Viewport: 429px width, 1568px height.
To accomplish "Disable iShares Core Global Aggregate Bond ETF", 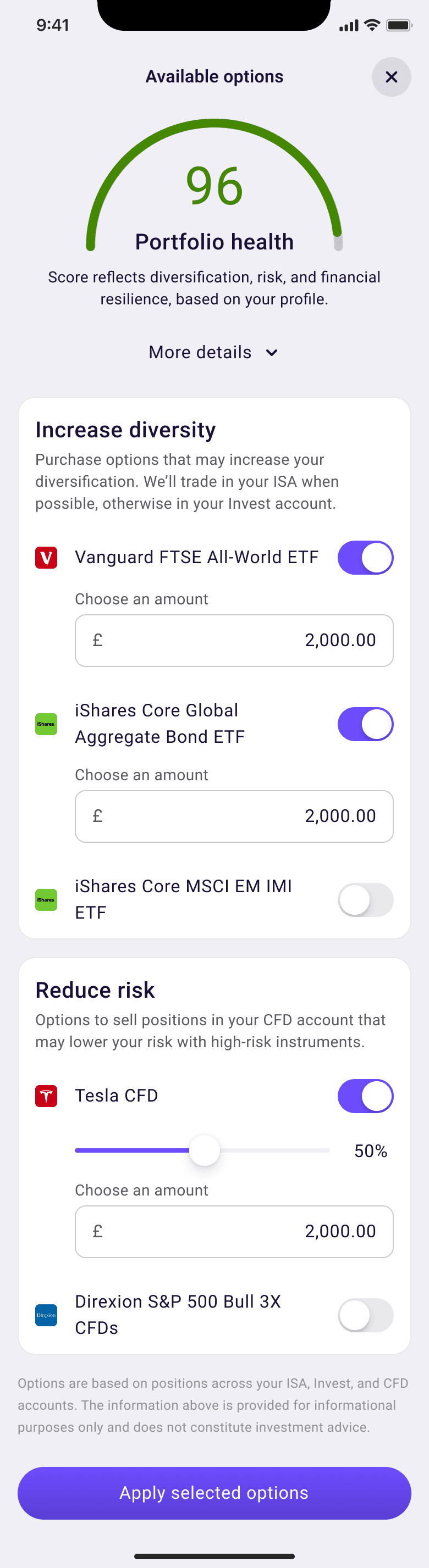I will pos(366,724).
